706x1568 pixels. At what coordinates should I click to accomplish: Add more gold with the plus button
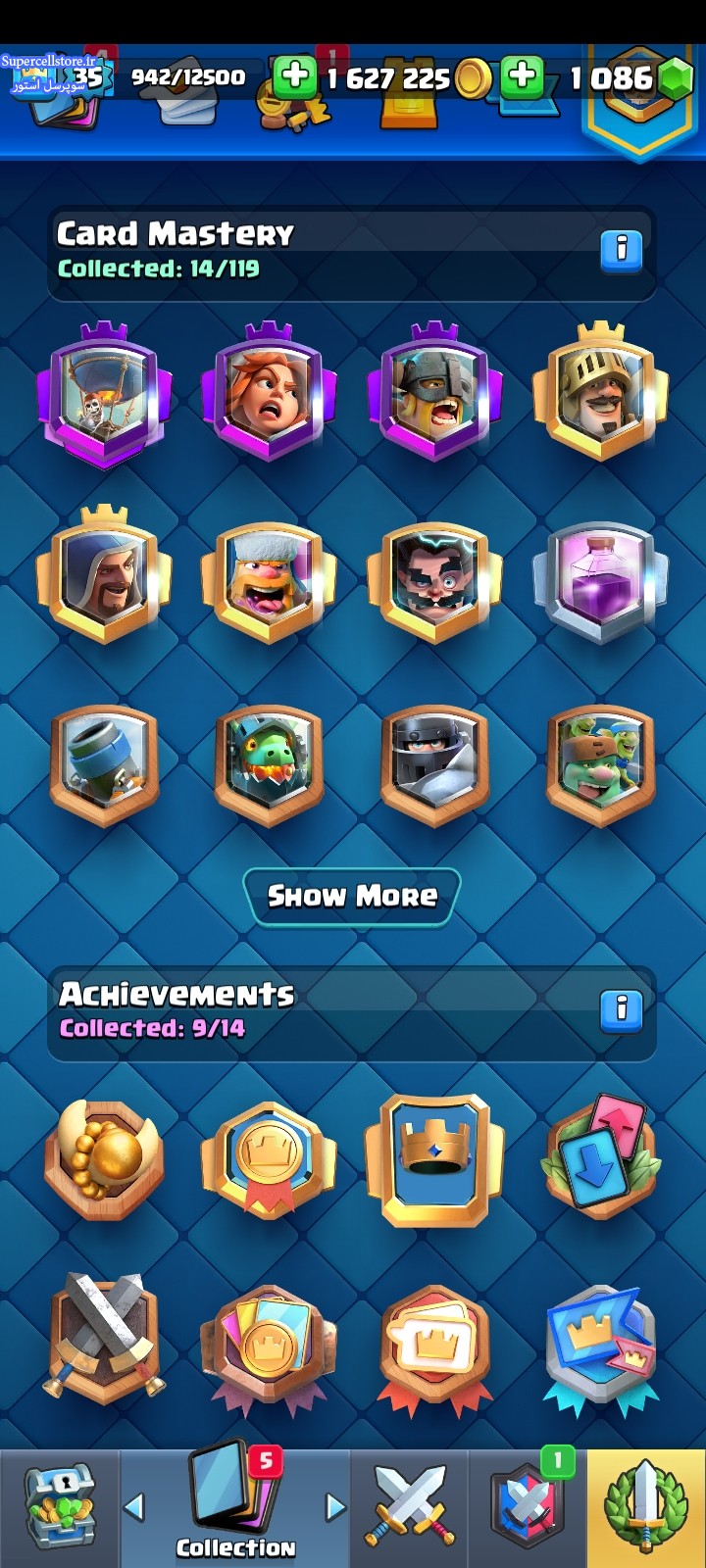[x=294, y=76]
